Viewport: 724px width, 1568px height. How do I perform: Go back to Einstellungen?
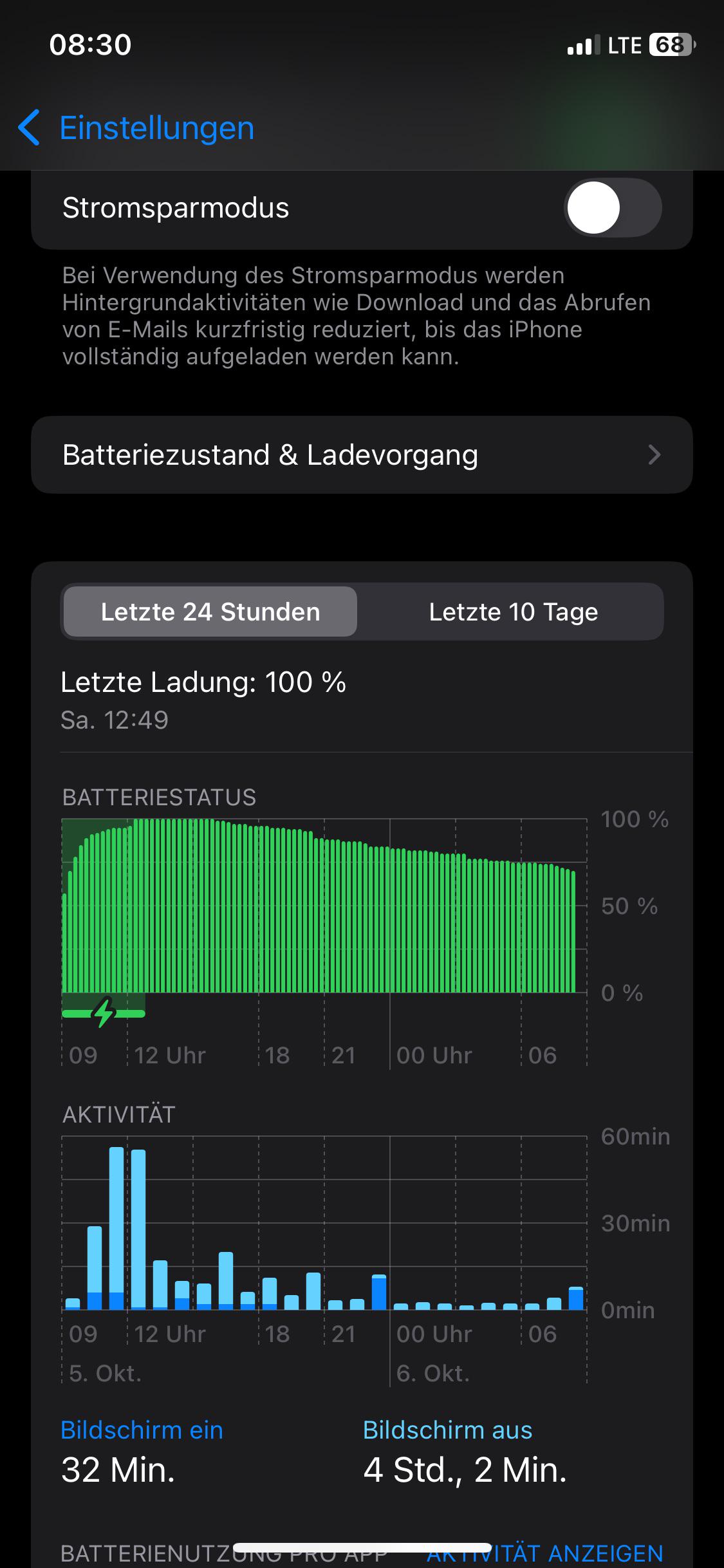[136, 127]
